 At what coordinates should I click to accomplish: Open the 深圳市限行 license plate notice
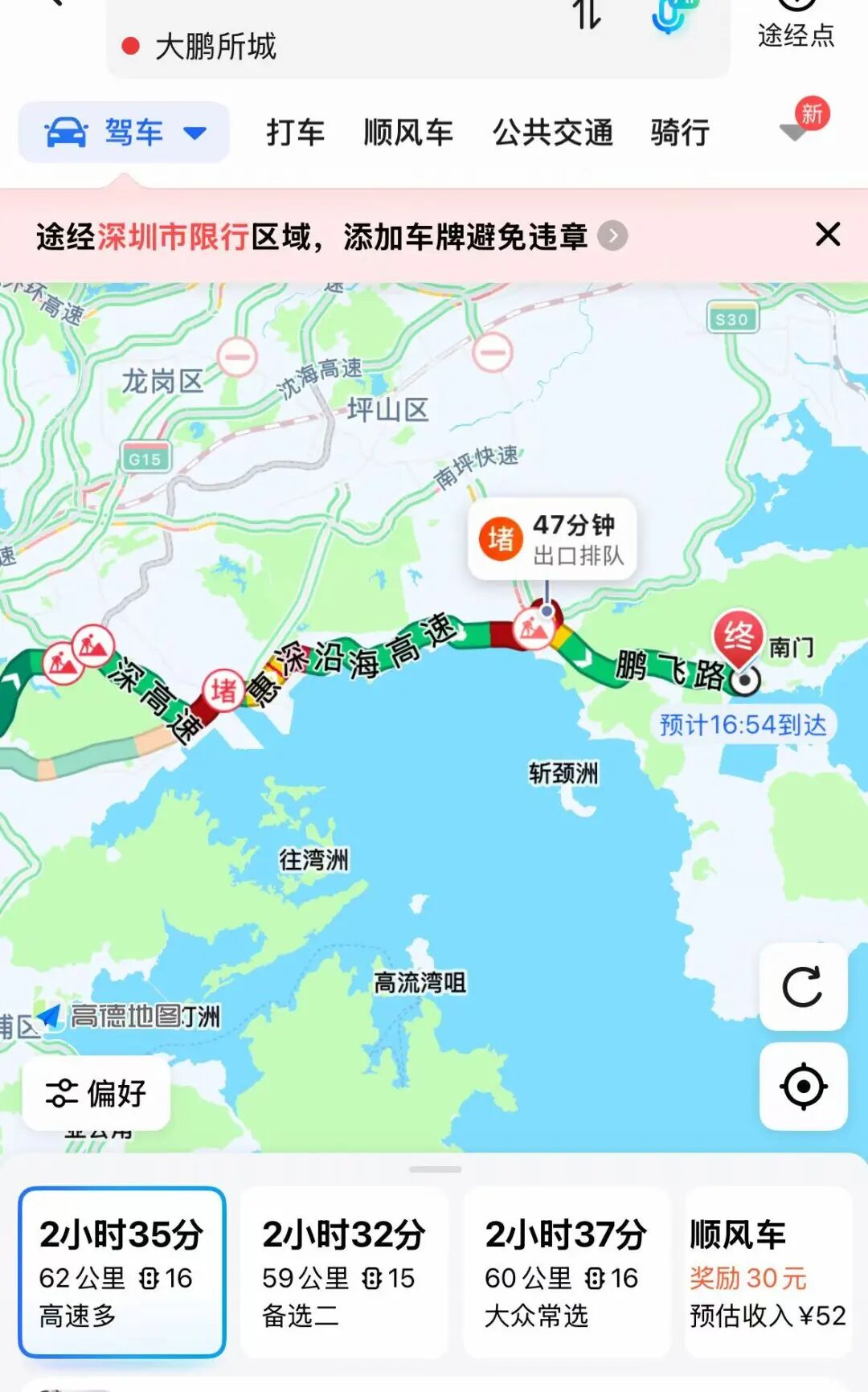[321, 236]
